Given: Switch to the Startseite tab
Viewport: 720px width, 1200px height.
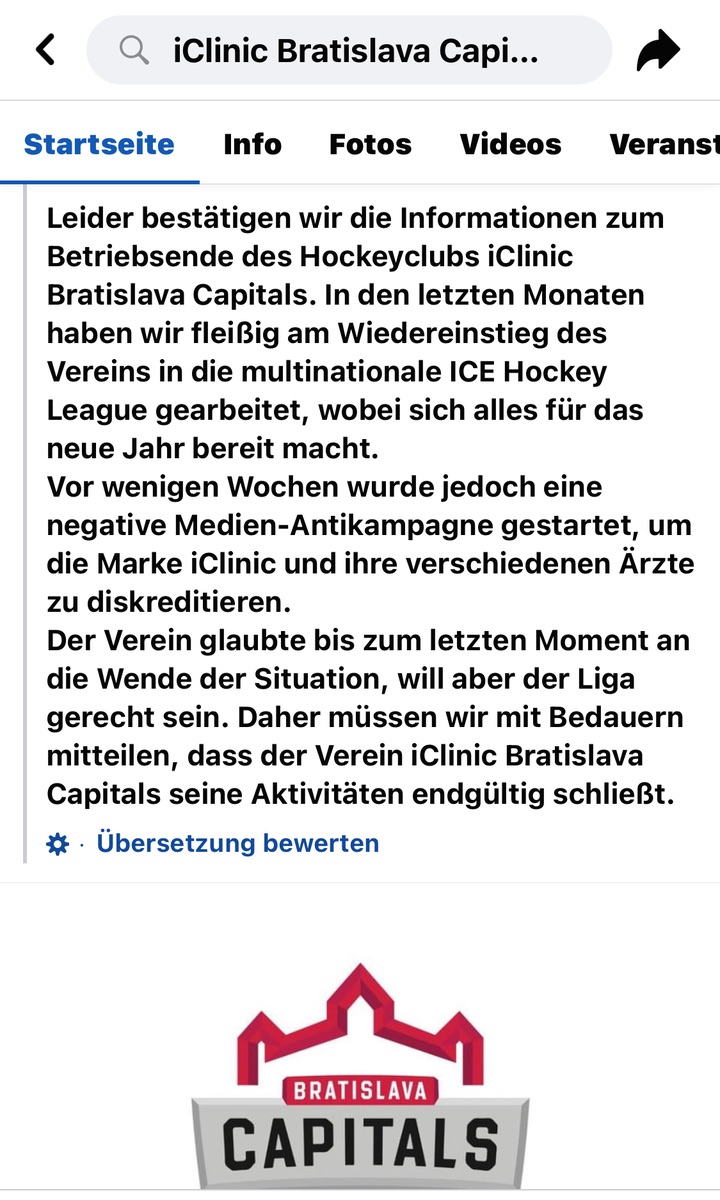Looking at the screenshot, I should 99,144.
